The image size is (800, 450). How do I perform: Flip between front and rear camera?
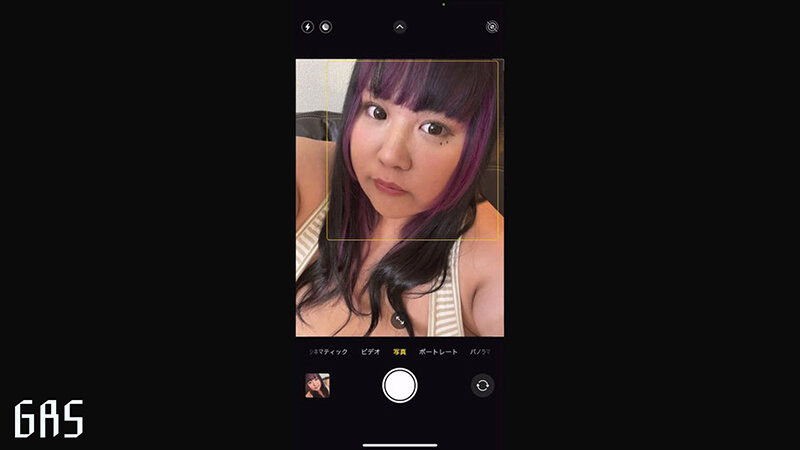(483, 385)
